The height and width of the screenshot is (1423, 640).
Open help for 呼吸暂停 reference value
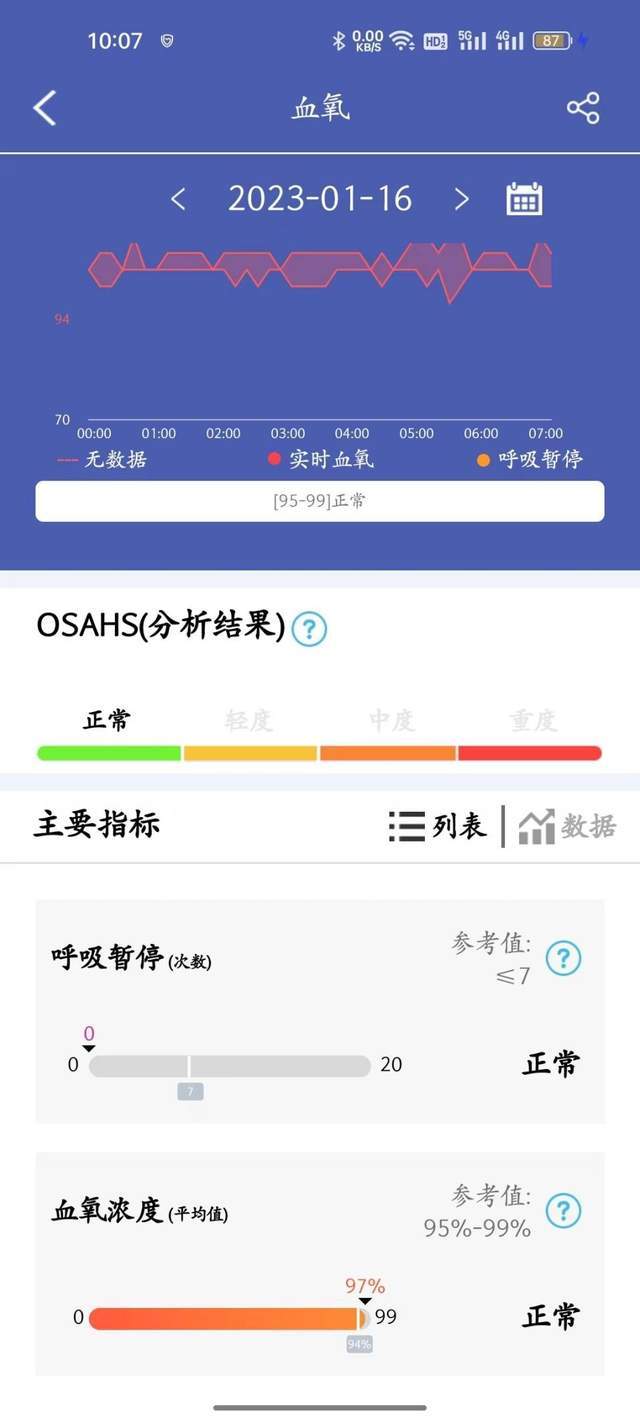tap(563, 958)
